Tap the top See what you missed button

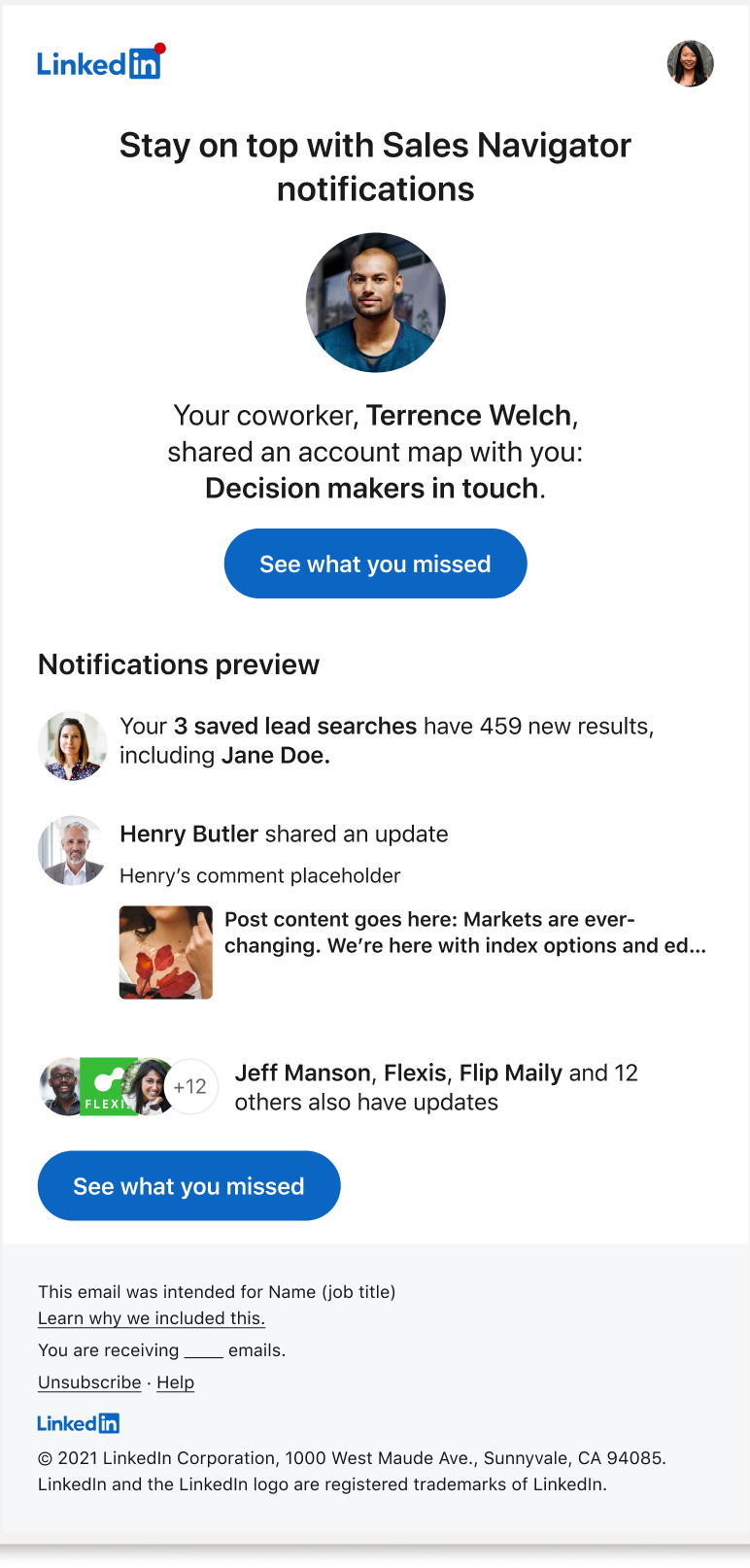pyautogui.click(x=375, y=563)
